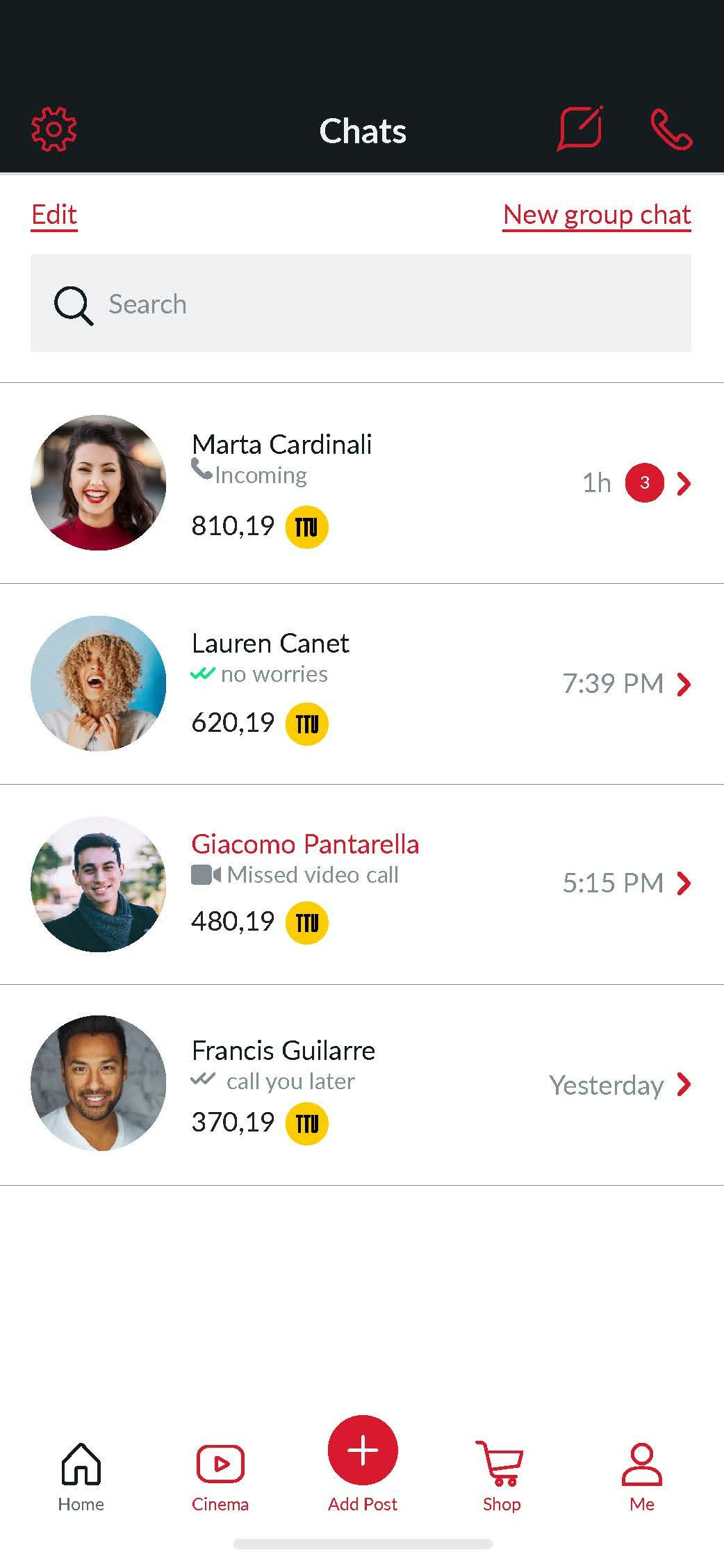Open the phone calls icon

point(671,129)
